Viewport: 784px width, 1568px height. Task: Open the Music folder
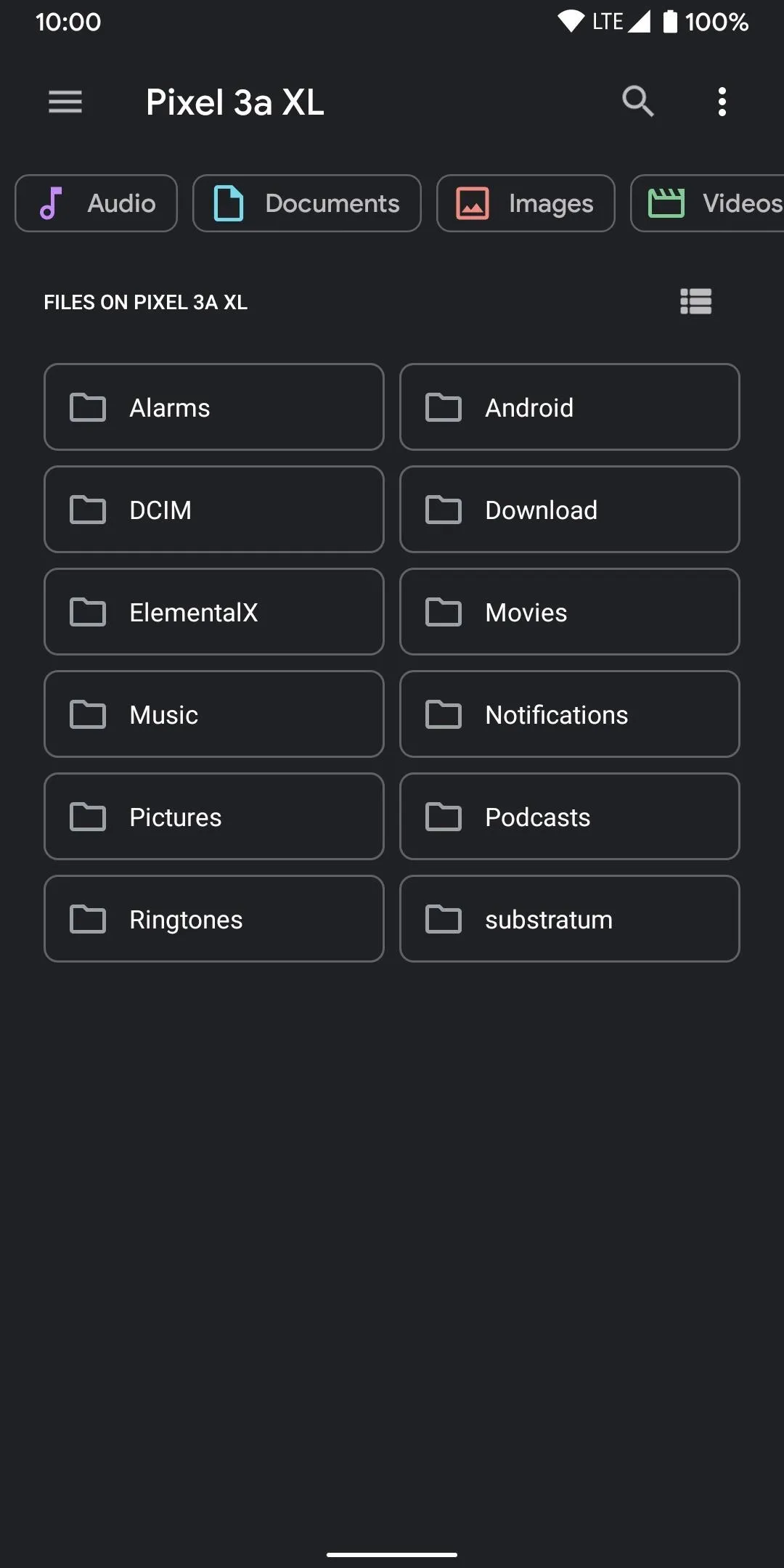click(x=213, y=714)
